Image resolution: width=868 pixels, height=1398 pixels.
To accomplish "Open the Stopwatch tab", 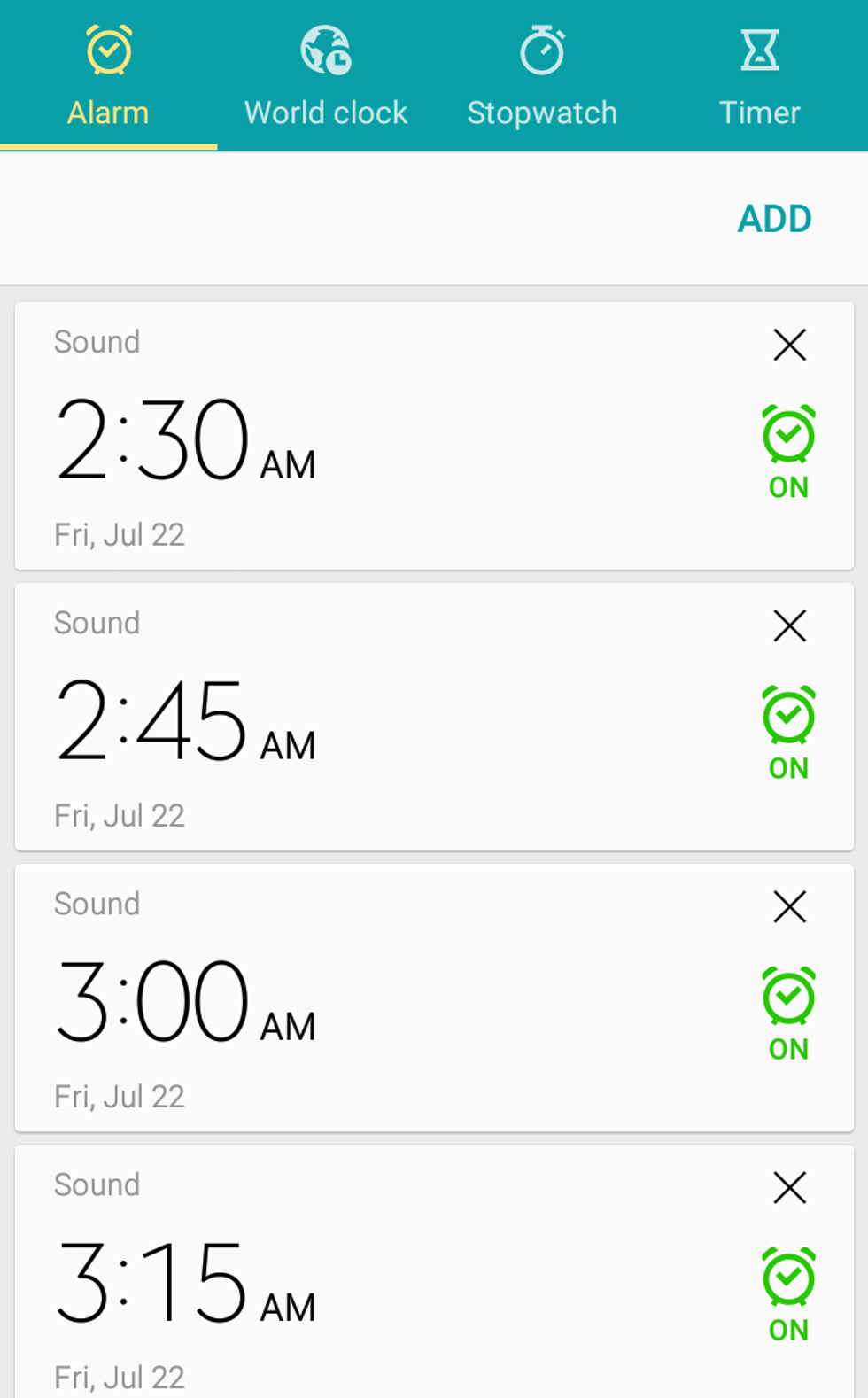I will pyautogui.click(x=542, y=76).
